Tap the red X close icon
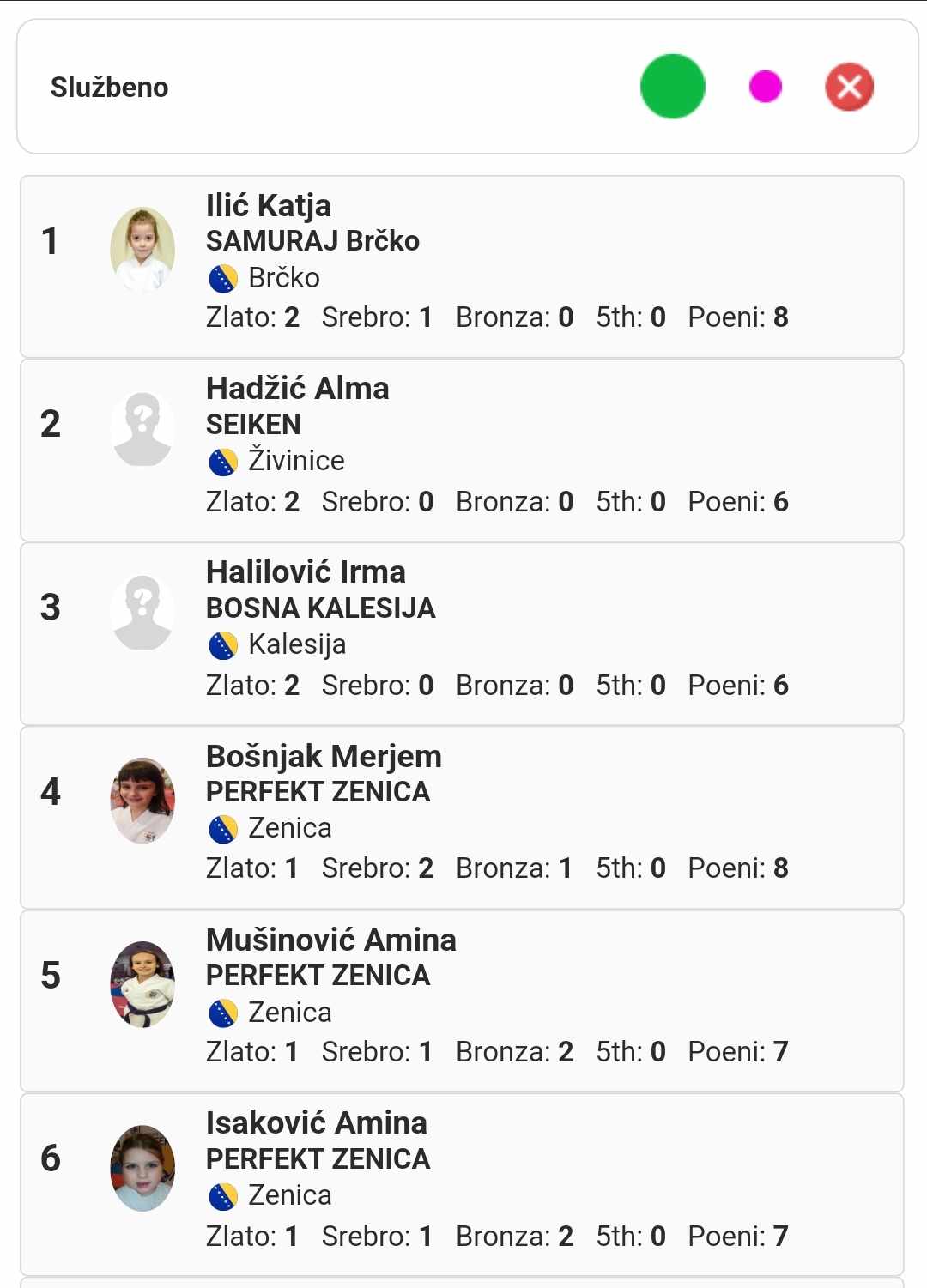Screen dimensions: 927x1288 [x=849, y=87]
